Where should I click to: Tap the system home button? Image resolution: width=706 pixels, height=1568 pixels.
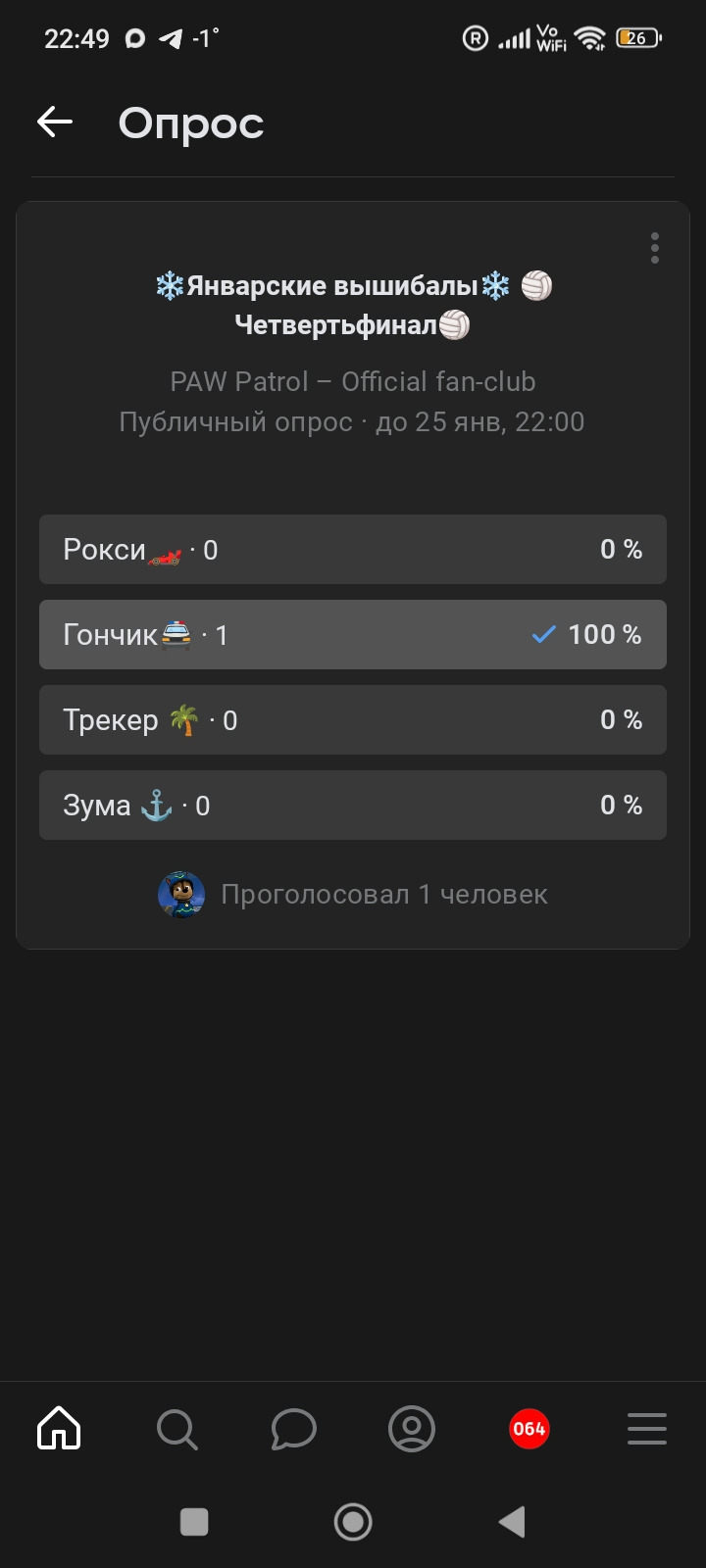pyautogui.click(x=353, y=1522)
